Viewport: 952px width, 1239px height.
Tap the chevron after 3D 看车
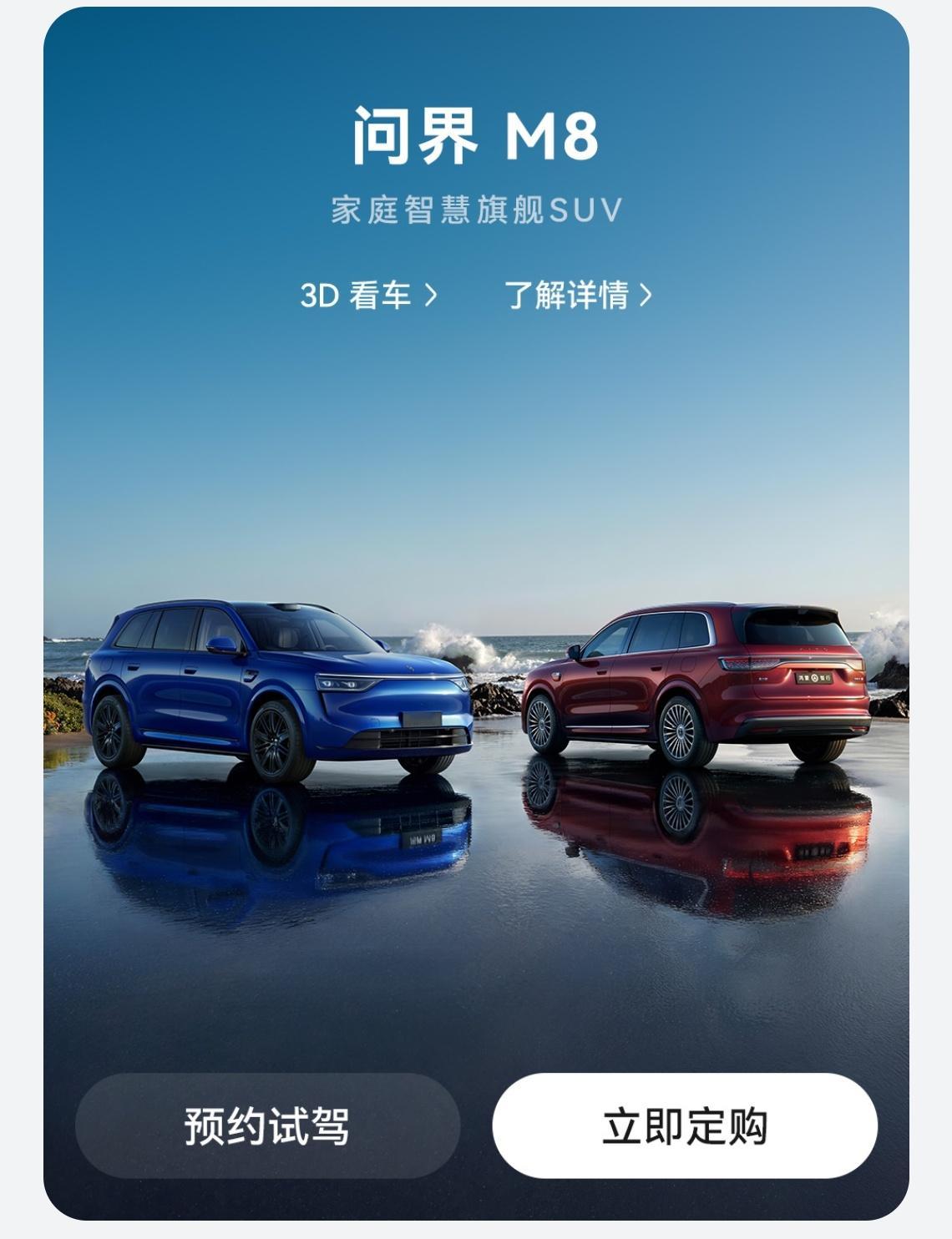[433, 294]
